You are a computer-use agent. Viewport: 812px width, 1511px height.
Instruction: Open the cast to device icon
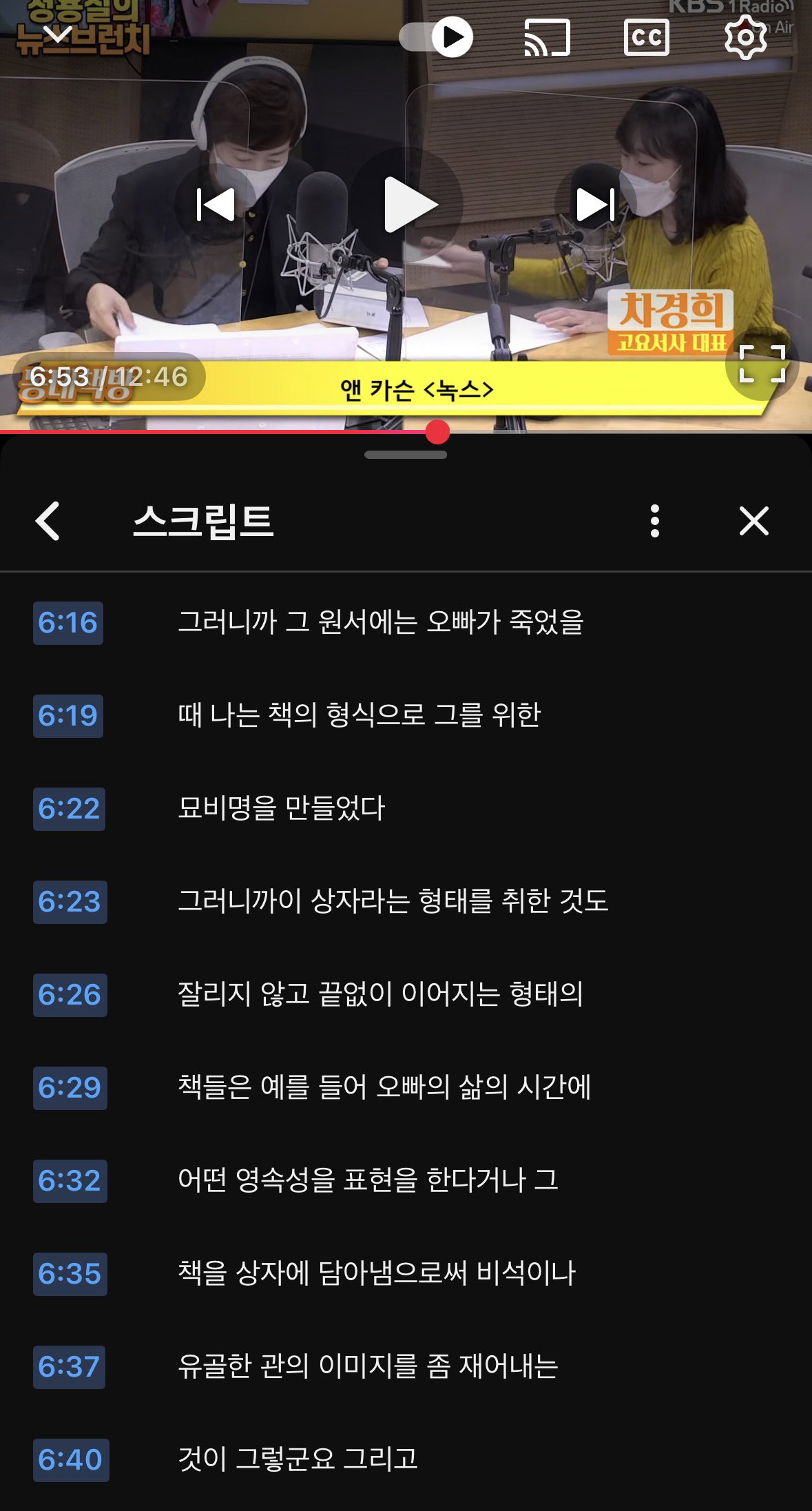(548, 37)
